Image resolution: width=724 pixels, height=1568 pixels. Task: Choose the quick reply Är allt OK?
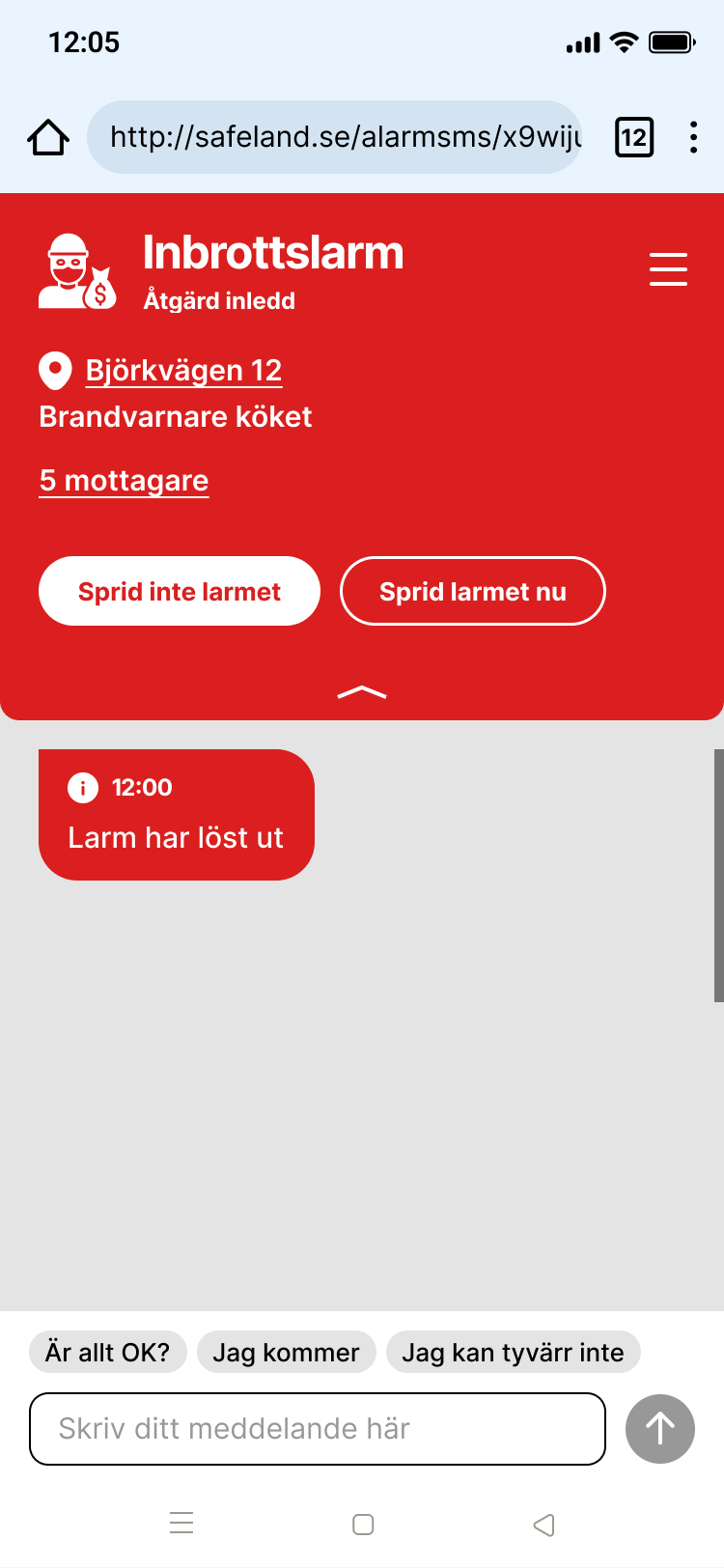(107, 1352)
